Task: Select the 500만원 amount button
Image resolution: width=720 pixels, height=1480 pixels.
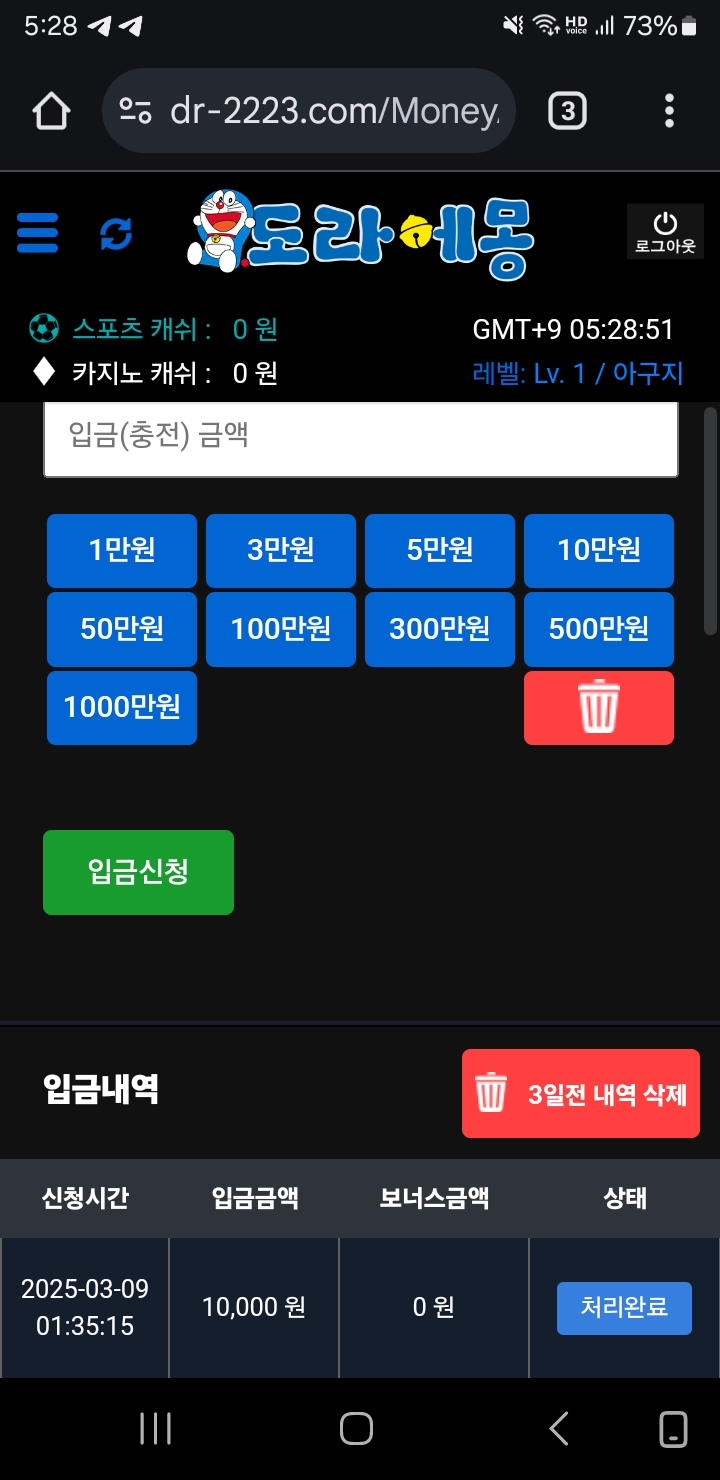Action: pyautogui.click(x=599, y=629)
